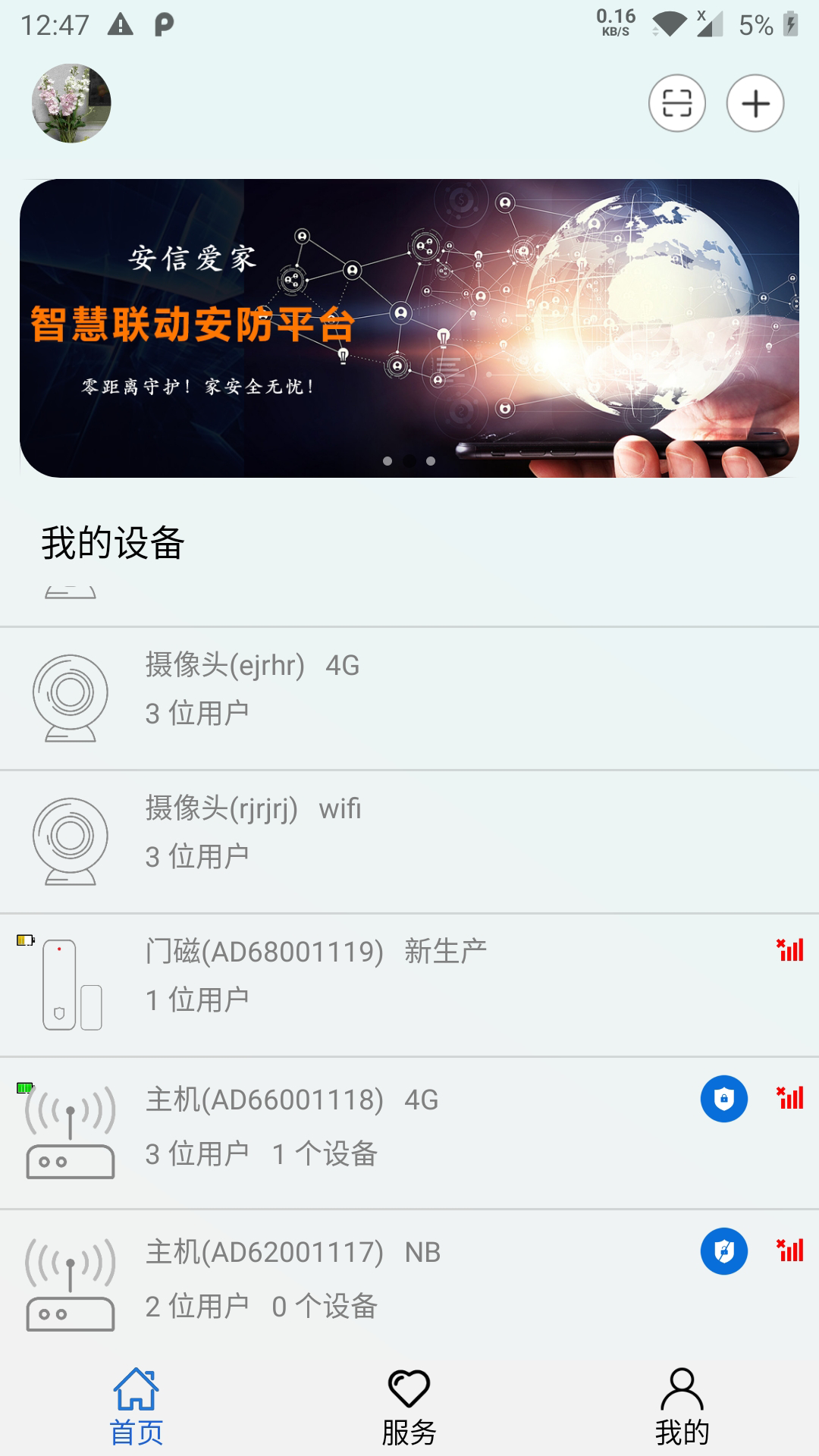
Task: Open the 智慧联动安防平台 banner
Action: click(409, 328)
